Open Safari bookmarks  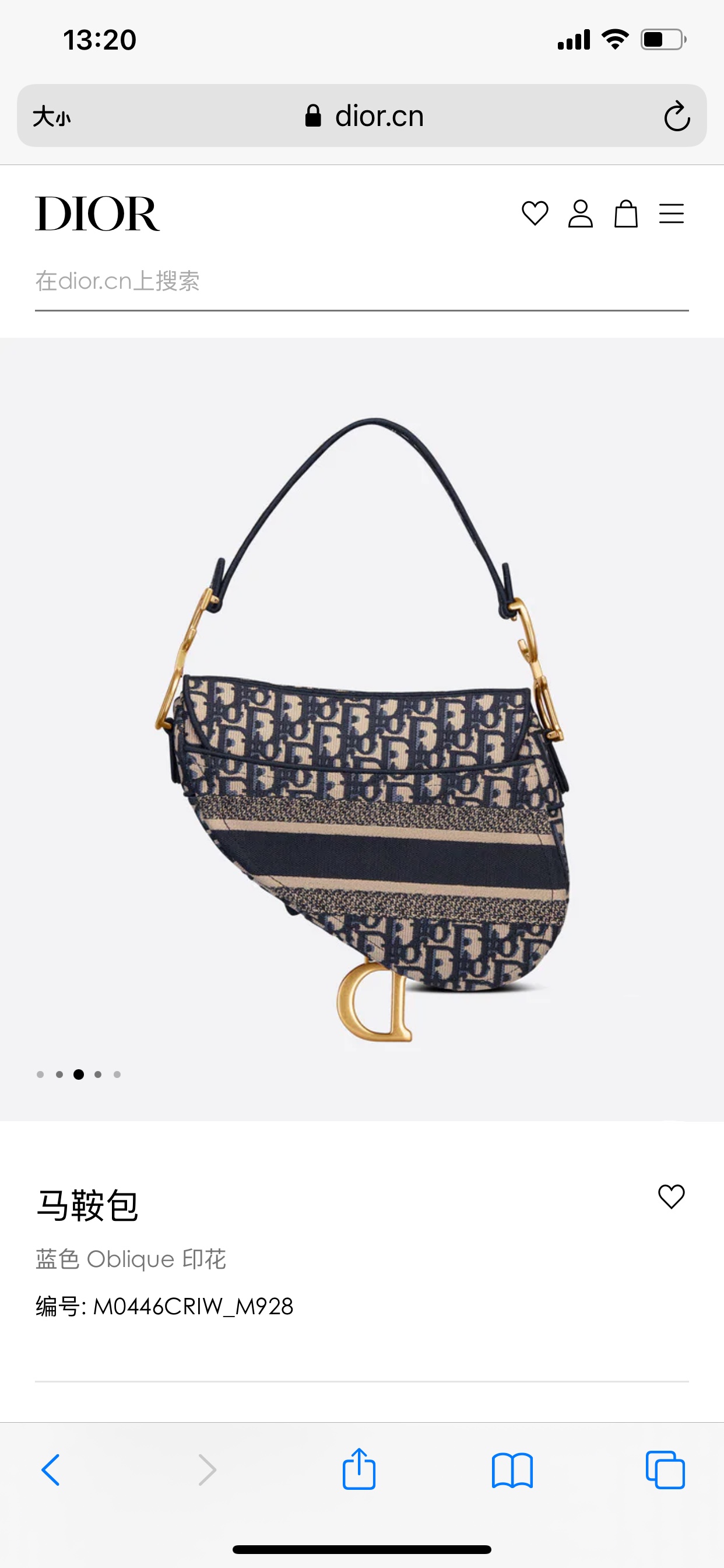(x=512, y=1471)
